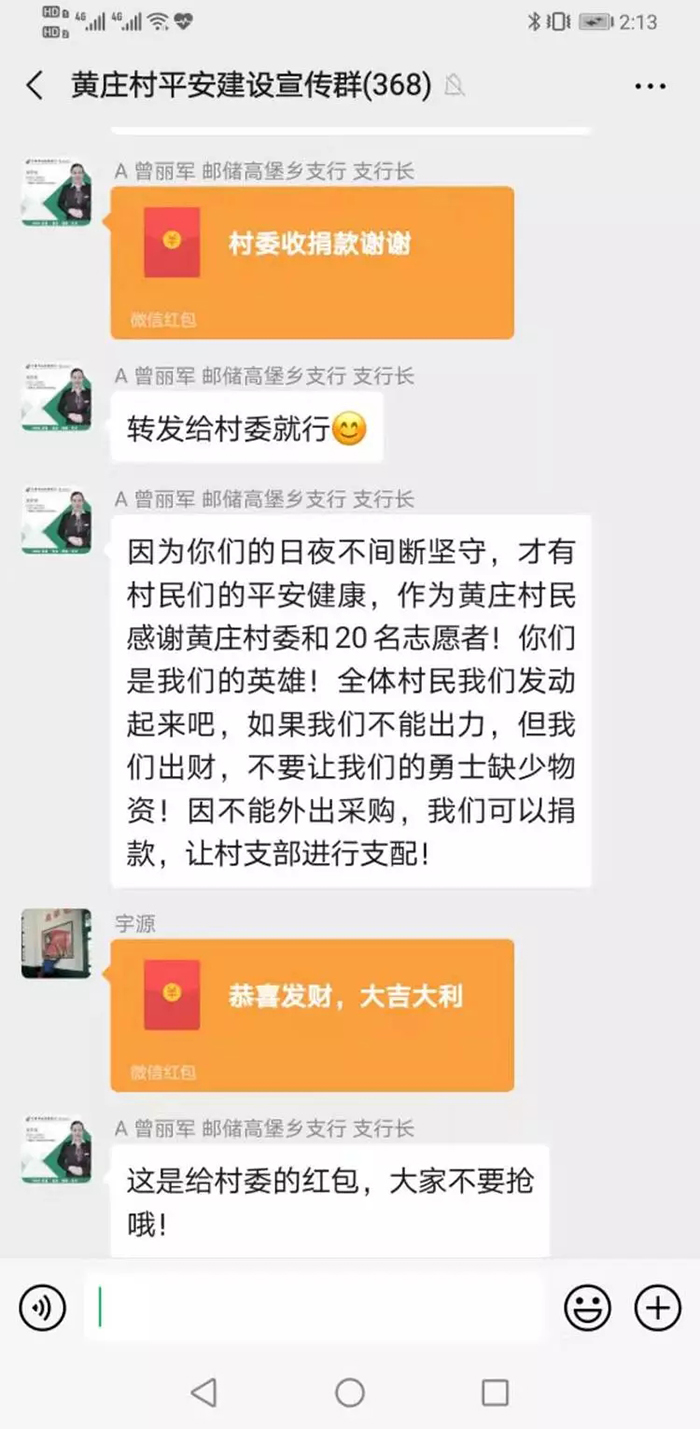
Task: Go back from the group chat
Action: pyautogui.click(x=35, y=86)
